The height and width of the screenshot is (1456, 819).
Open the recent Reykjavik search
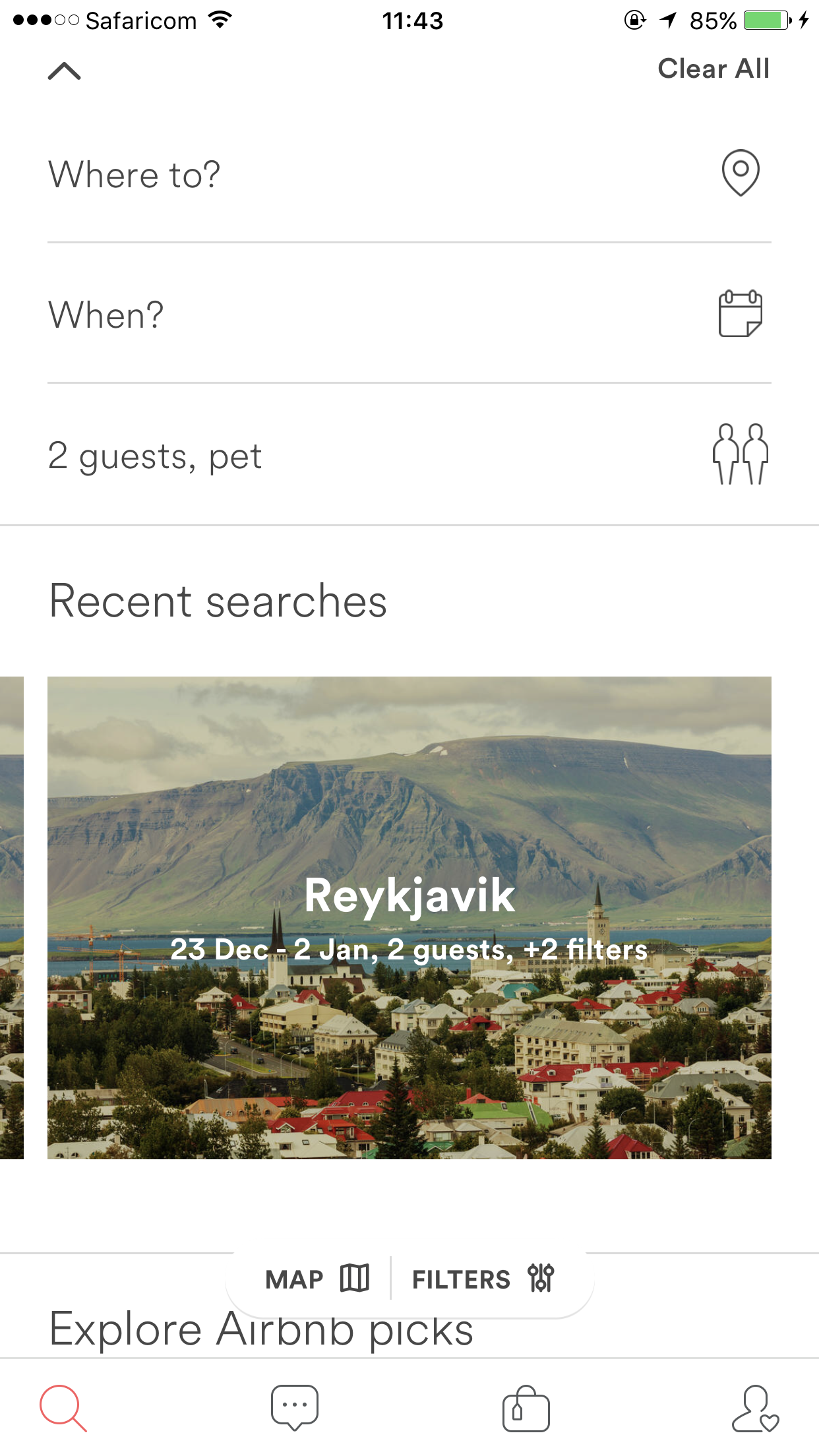pos(409,917)
